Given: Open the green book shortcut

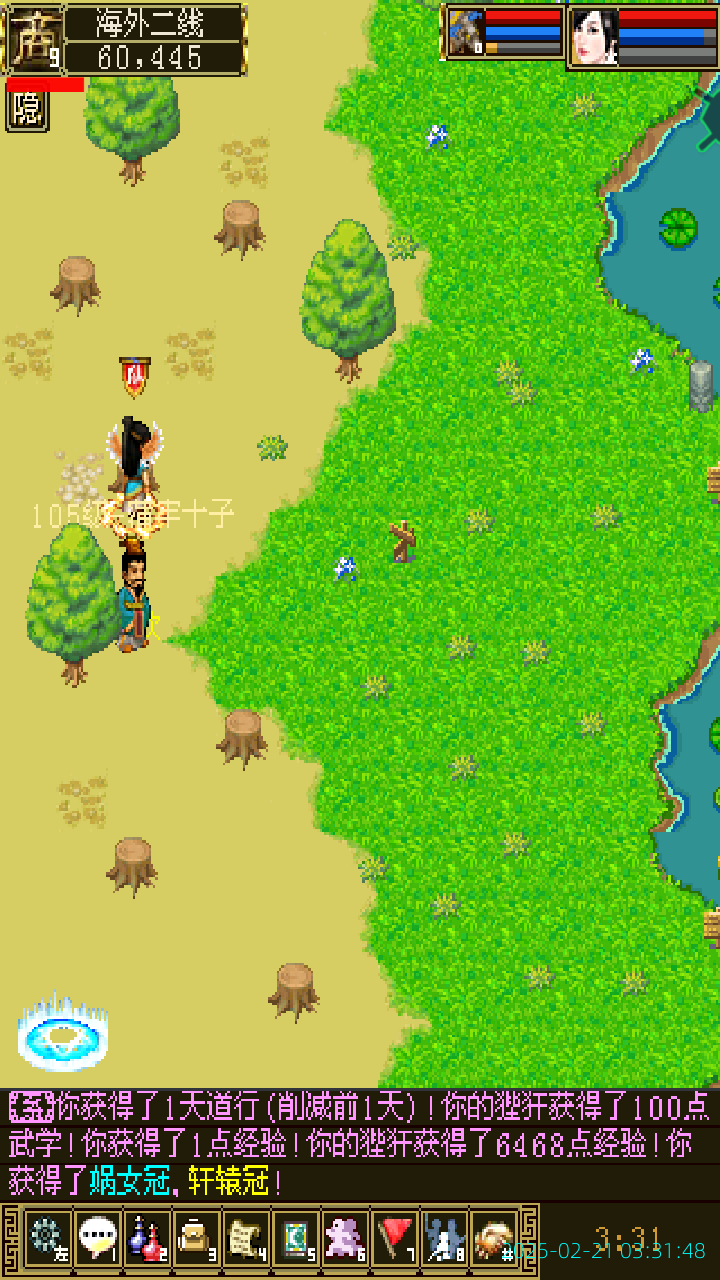Looking at the screenshot, I should pos(296,1238).
